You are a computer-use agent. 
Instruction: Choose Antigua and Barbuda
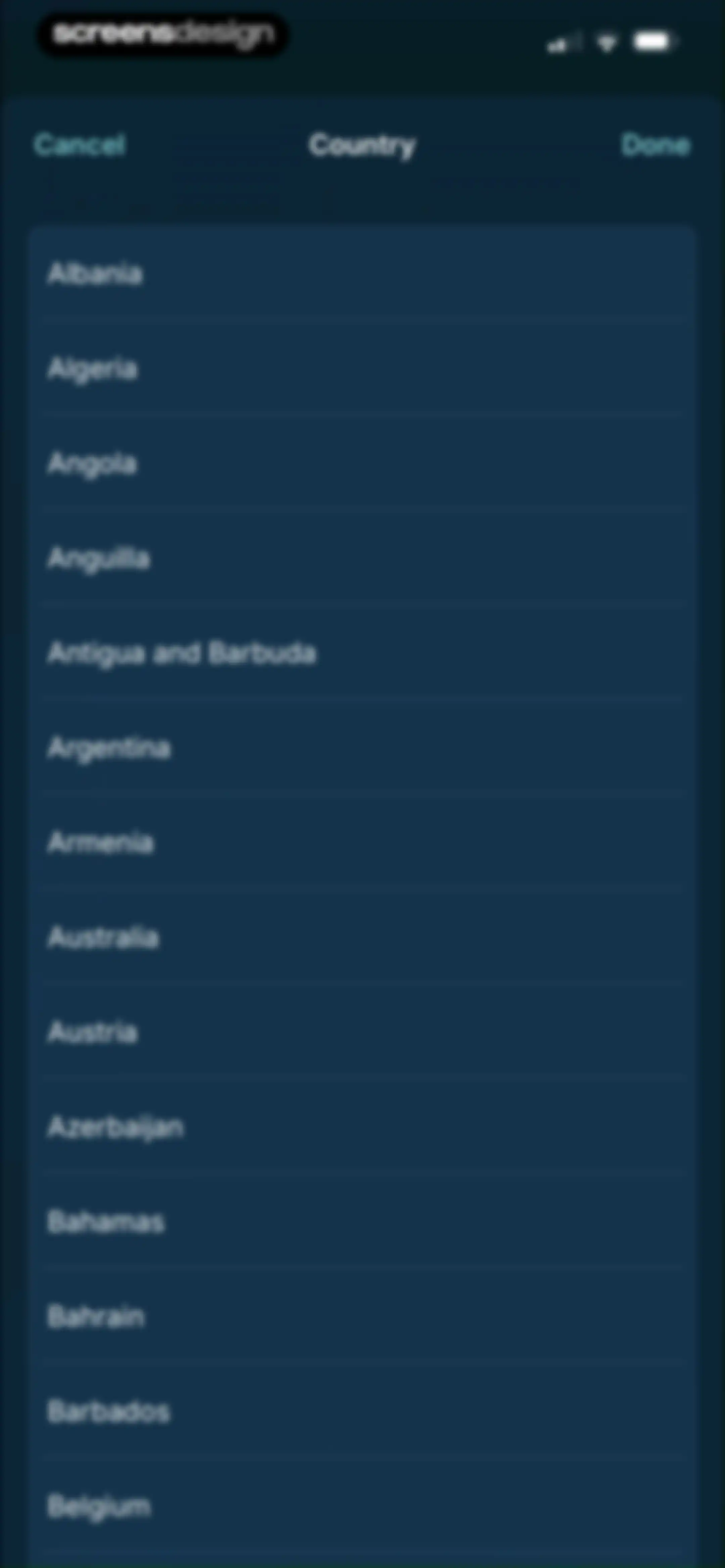[362, 653]
